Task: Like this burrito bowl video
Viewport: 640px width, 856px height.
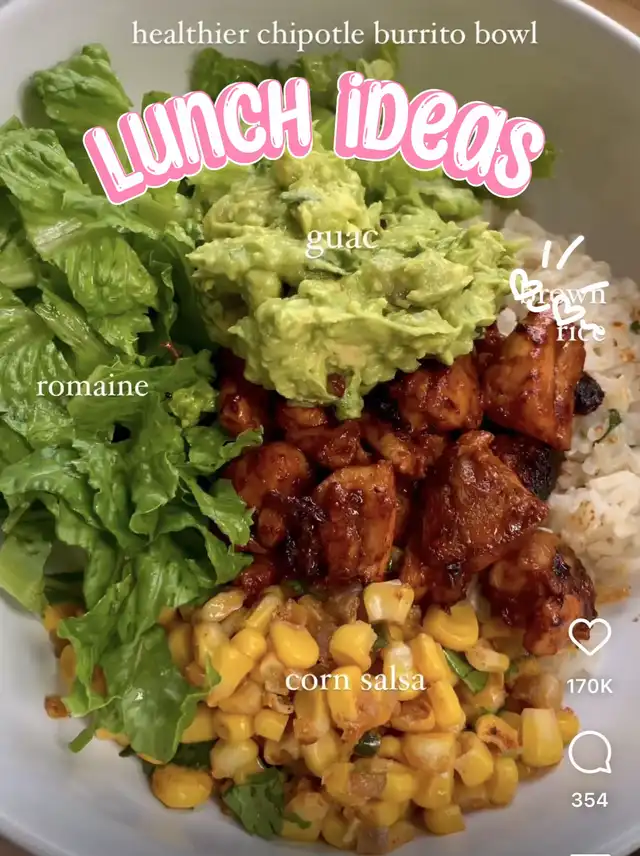Action: pos(589,638)
